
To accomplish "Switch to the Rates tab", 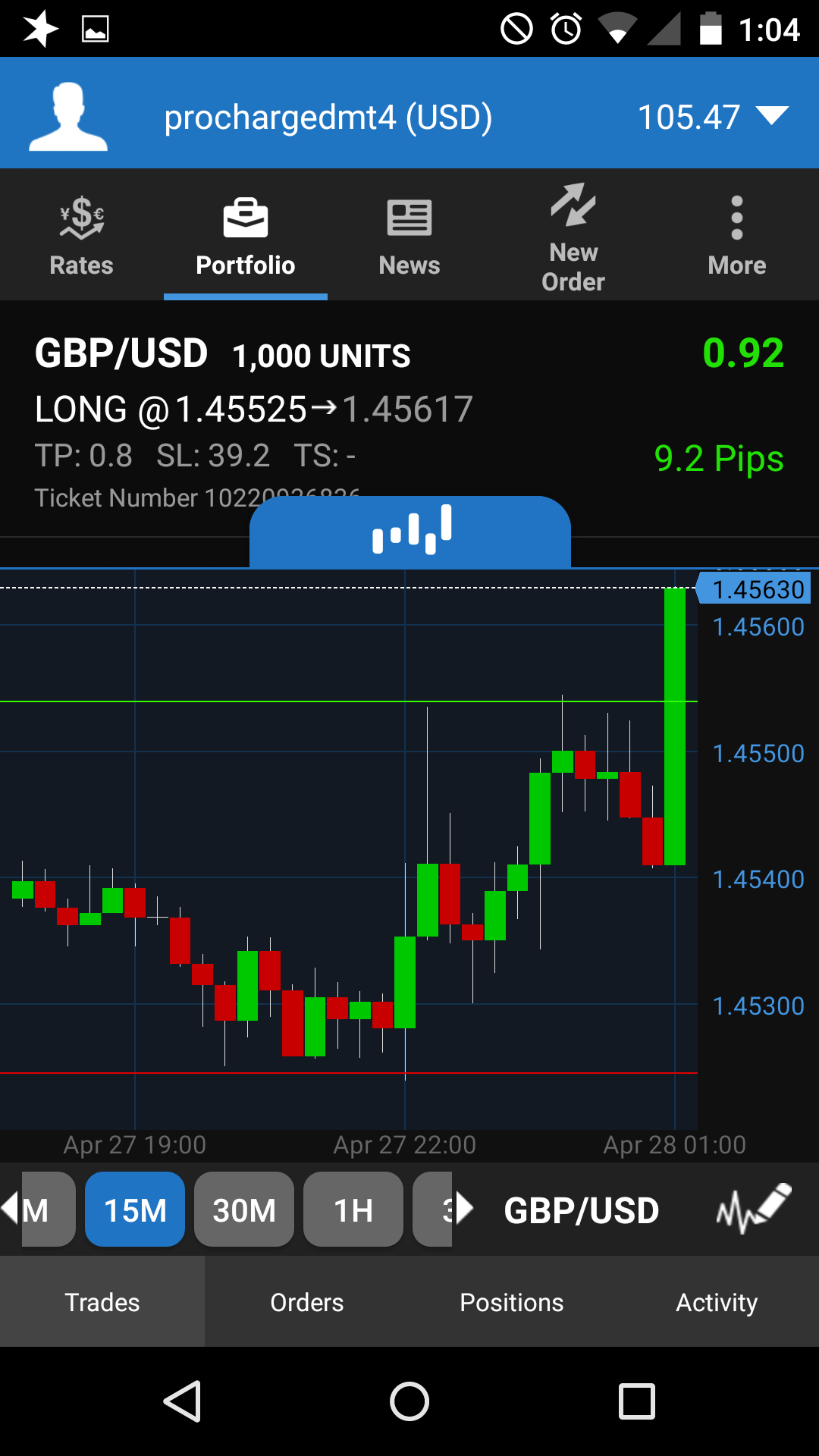I will [x=81, y=235].
